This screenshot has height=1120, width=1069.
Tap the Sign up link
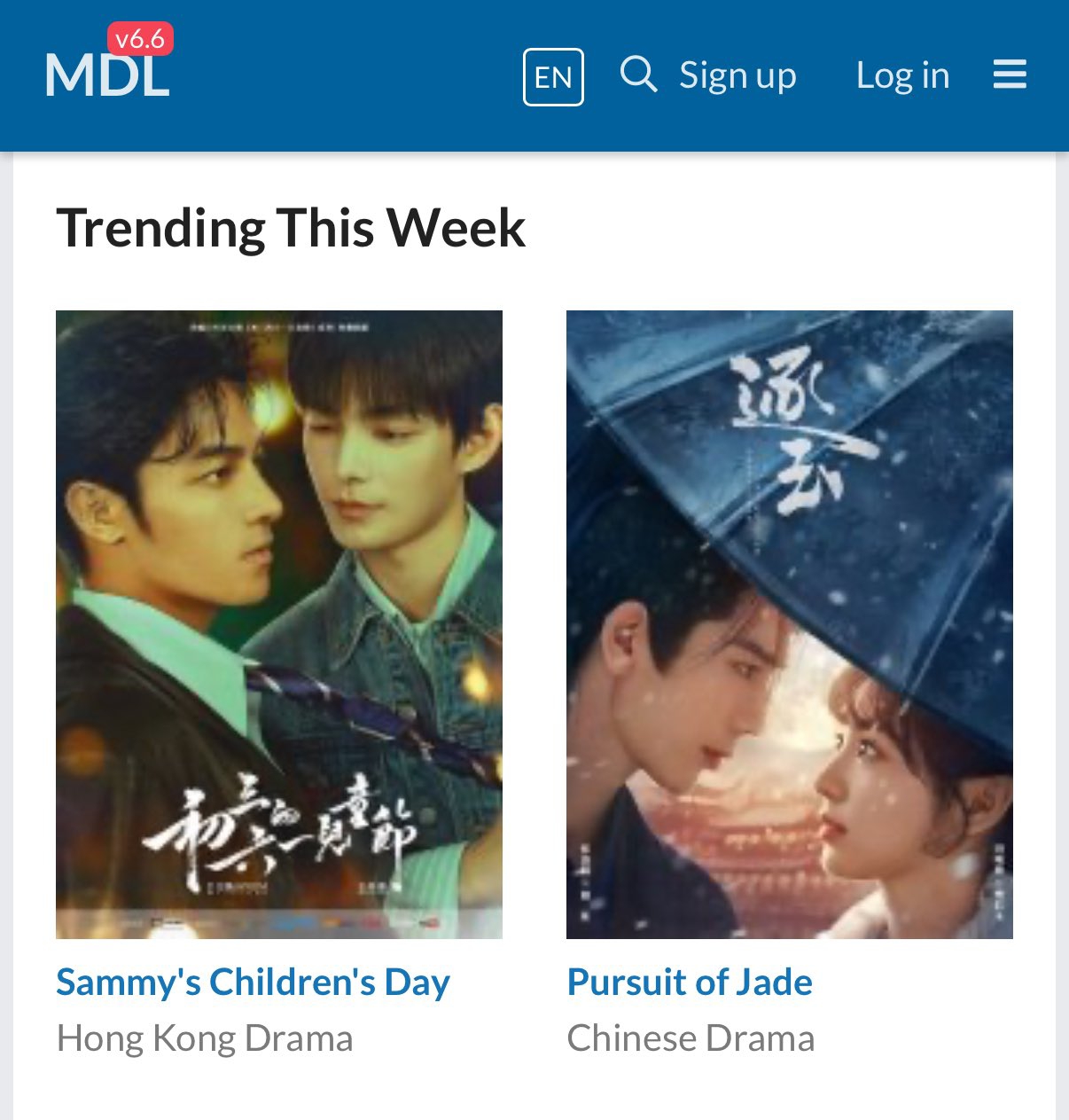pos(737,75)
